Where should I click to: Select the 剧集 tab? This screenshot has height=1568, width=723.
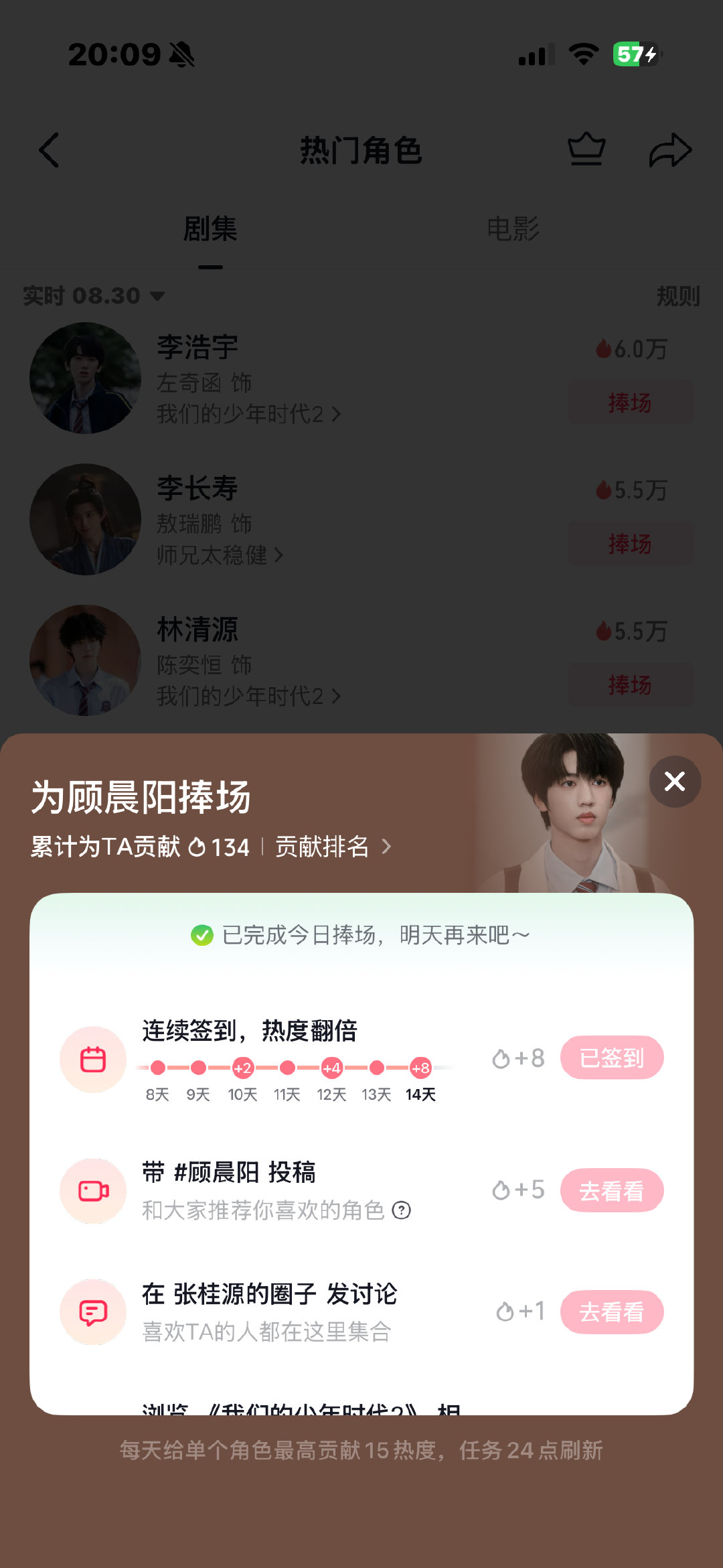tap(210, 229)
